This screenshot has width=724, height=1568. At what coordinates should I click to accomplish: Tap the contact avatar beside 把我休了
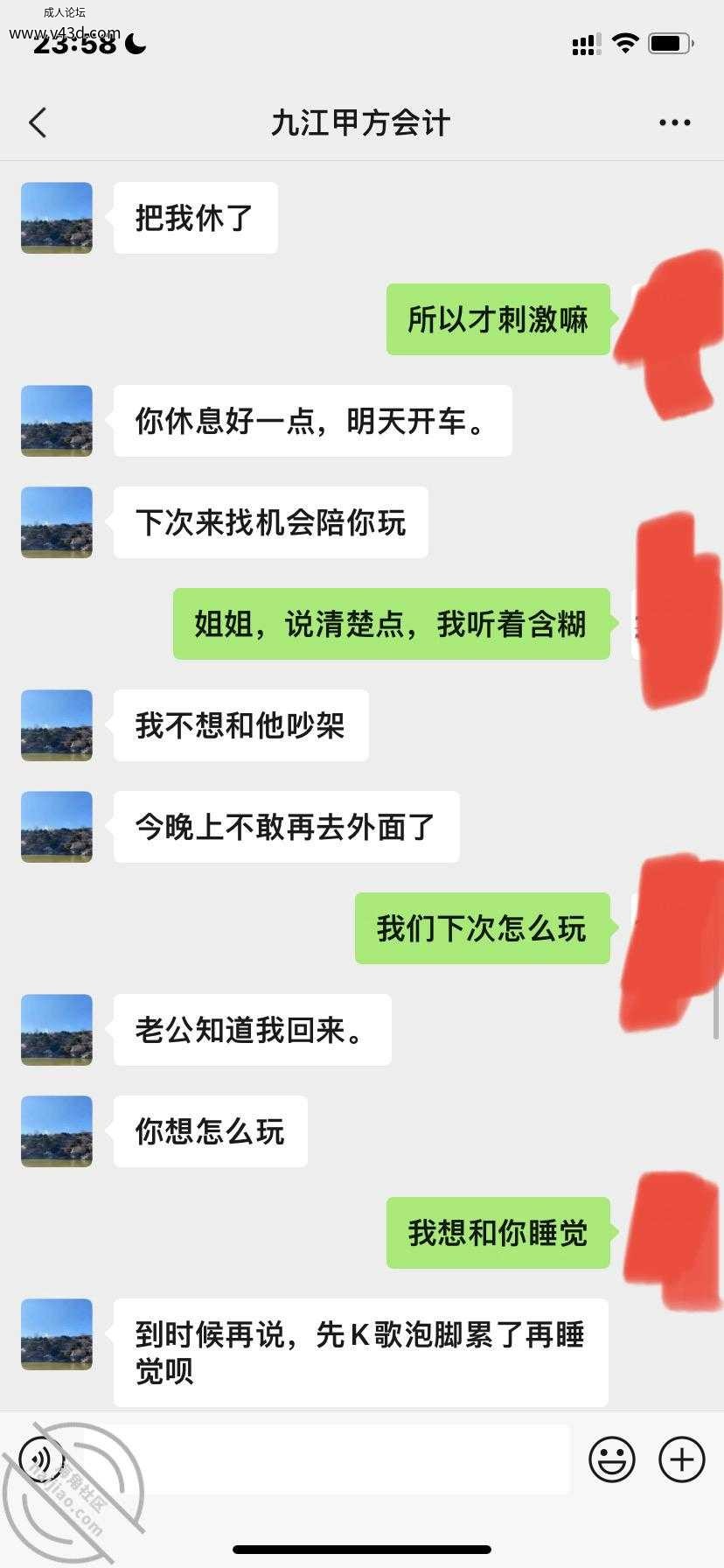pos(57,218)
